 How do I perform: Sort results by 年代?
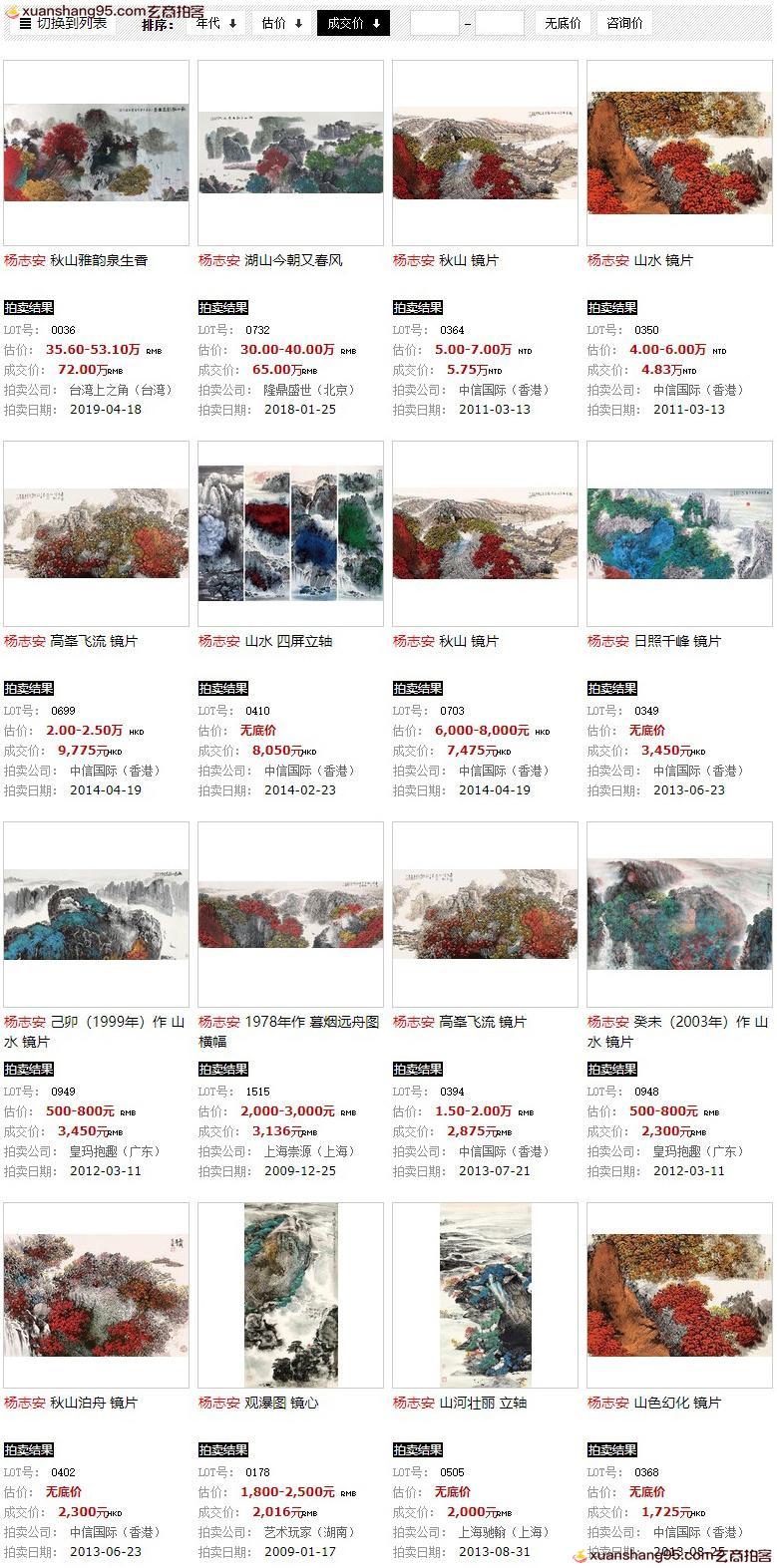pos(215,23)
